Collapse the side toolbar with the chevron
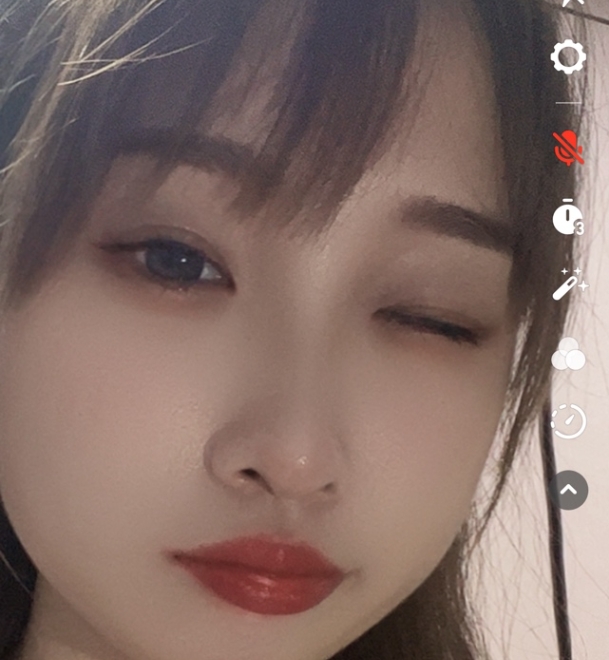The image size is (609, 660). (x=568, y=490)
